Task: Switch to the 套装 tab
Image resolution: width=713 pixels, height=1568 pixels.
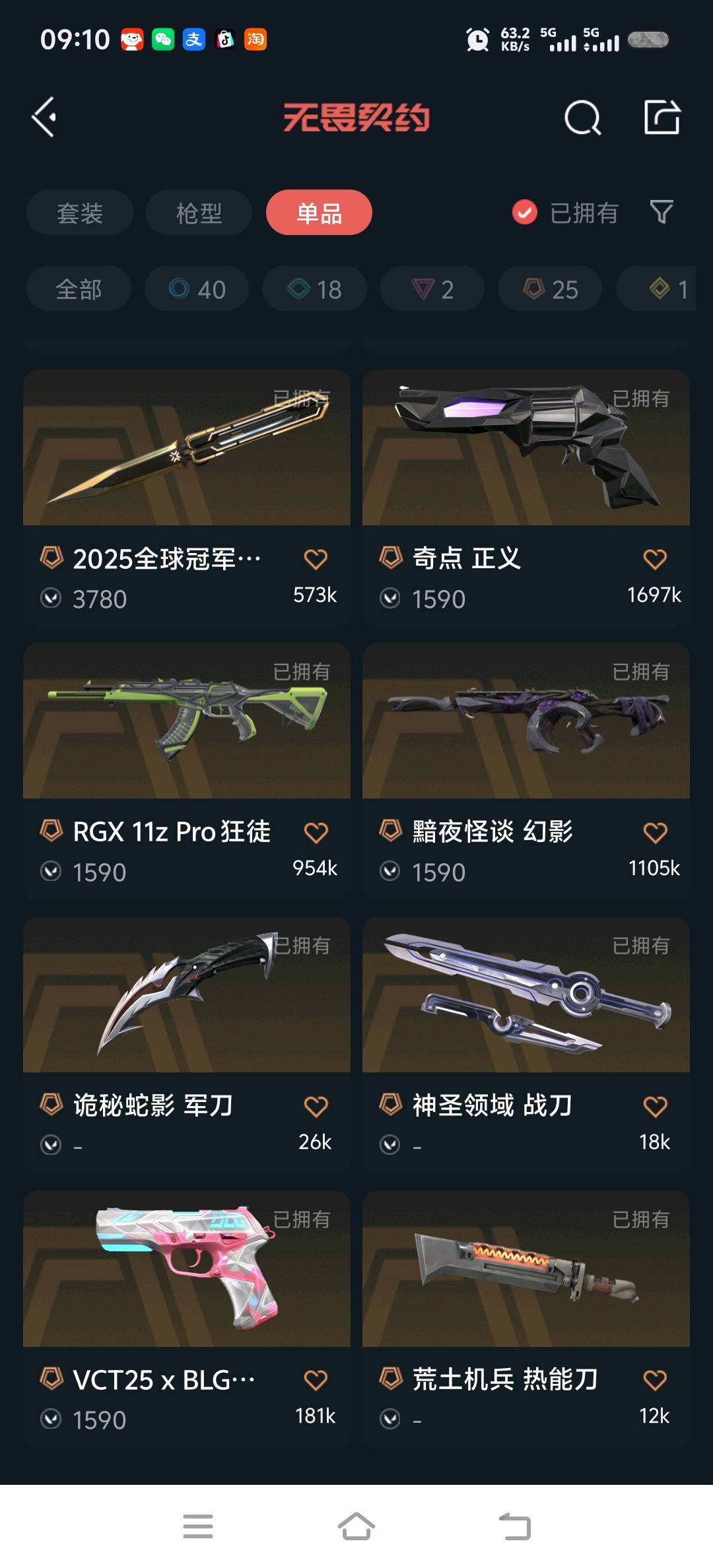Action: pyautogui.click(x=80, y=212)
